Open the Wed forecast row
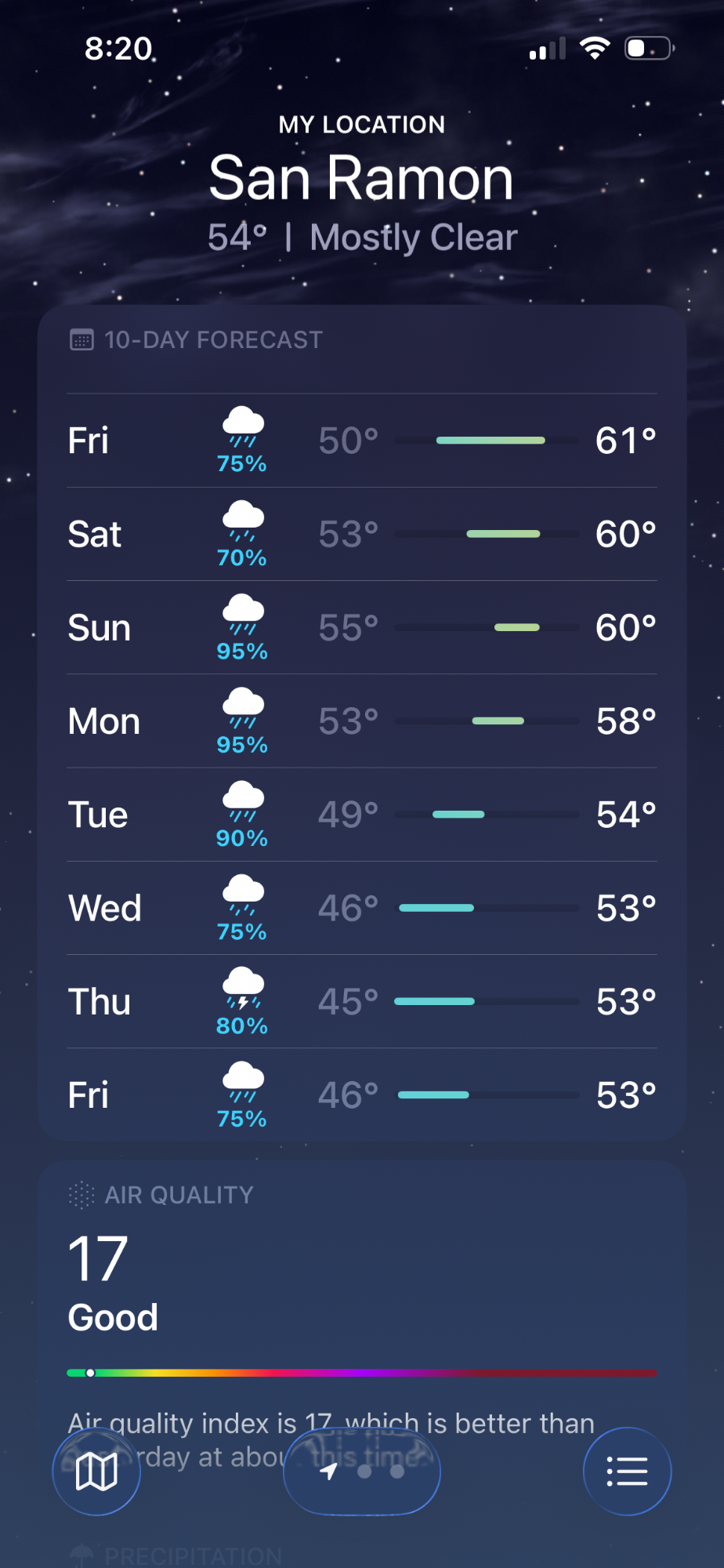Screen dimensions: 724x1568 tap(362, 908)
